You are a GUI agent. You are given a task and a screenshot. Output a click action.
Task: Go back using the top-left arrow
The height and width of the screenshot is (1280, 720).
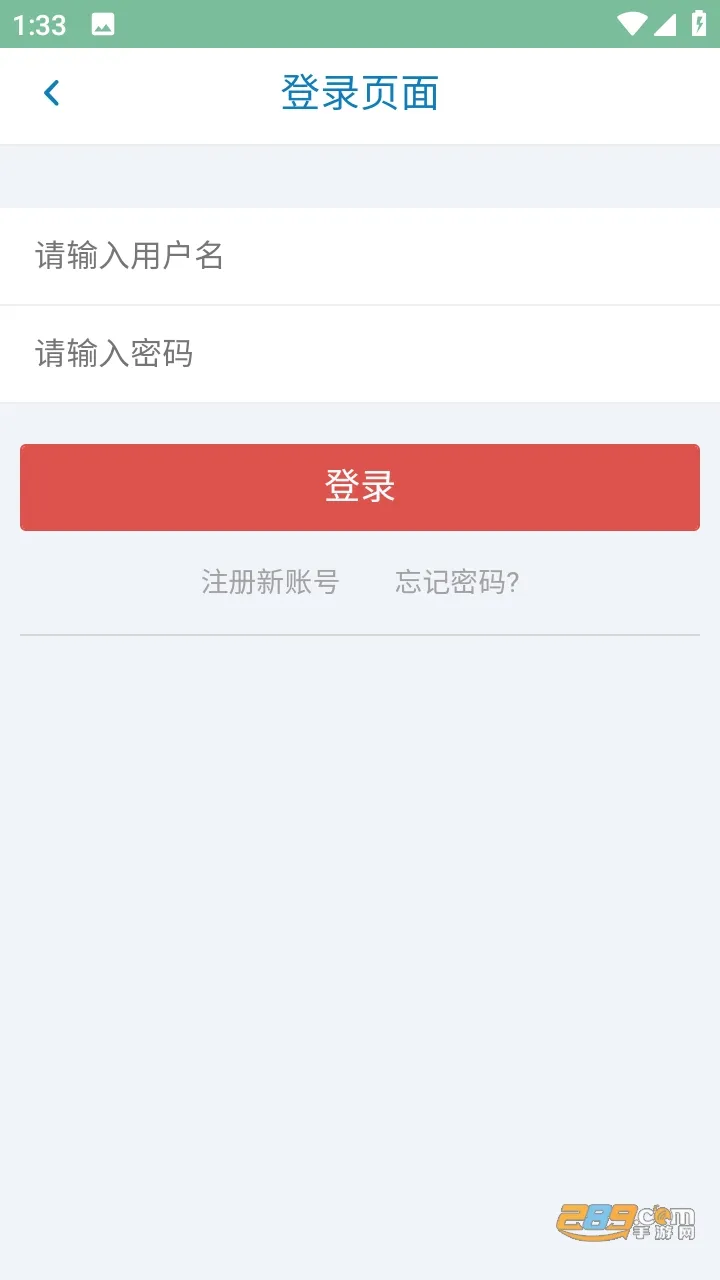[52, 93]
